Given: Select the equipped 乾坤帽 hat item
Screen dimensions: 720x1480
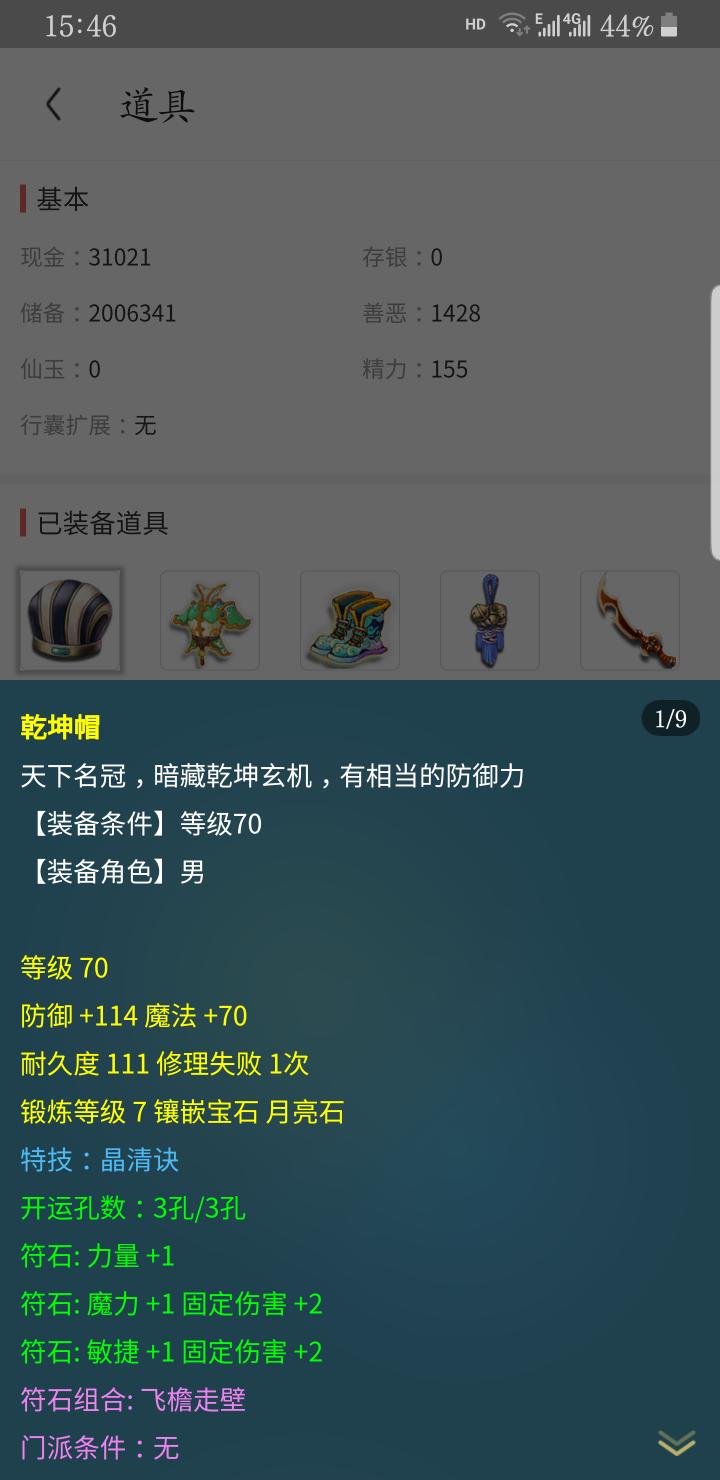Looking at the screenshot, I should tap(70, 620).
